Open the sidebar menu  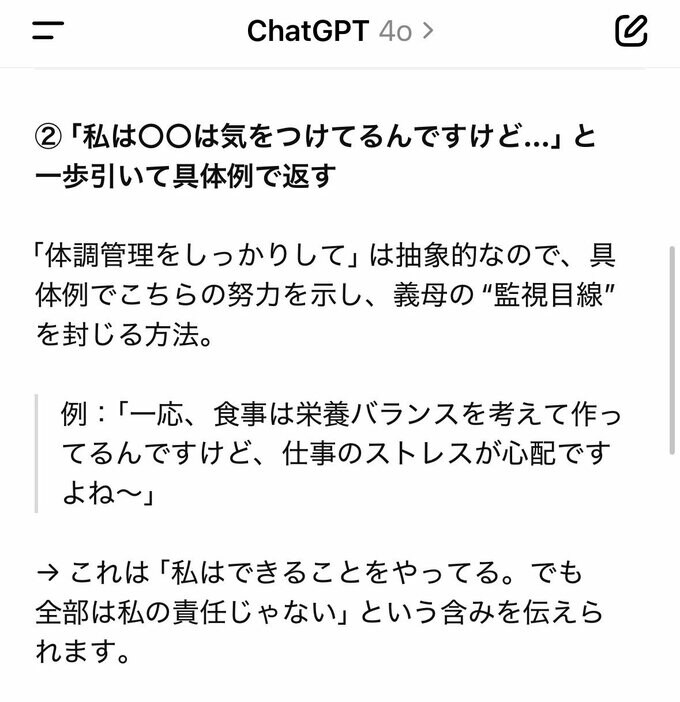(48, 31)
